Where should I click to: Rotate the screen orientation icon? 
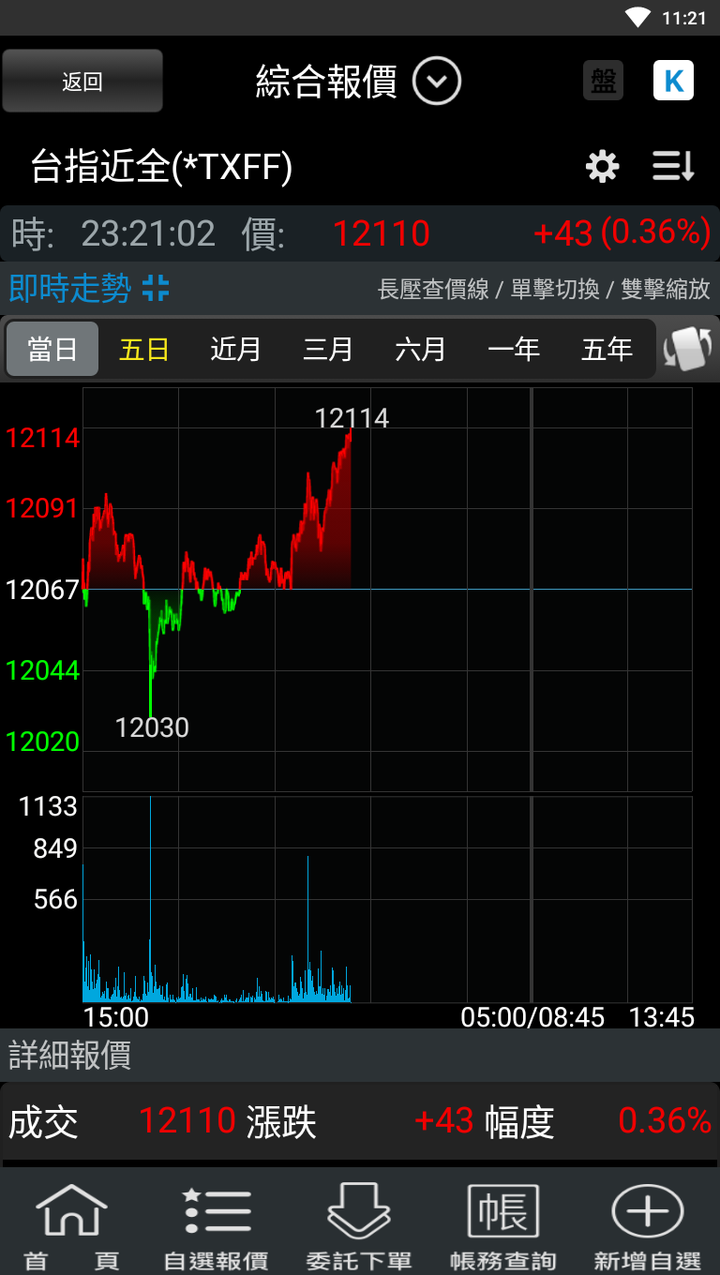(689, 349)
